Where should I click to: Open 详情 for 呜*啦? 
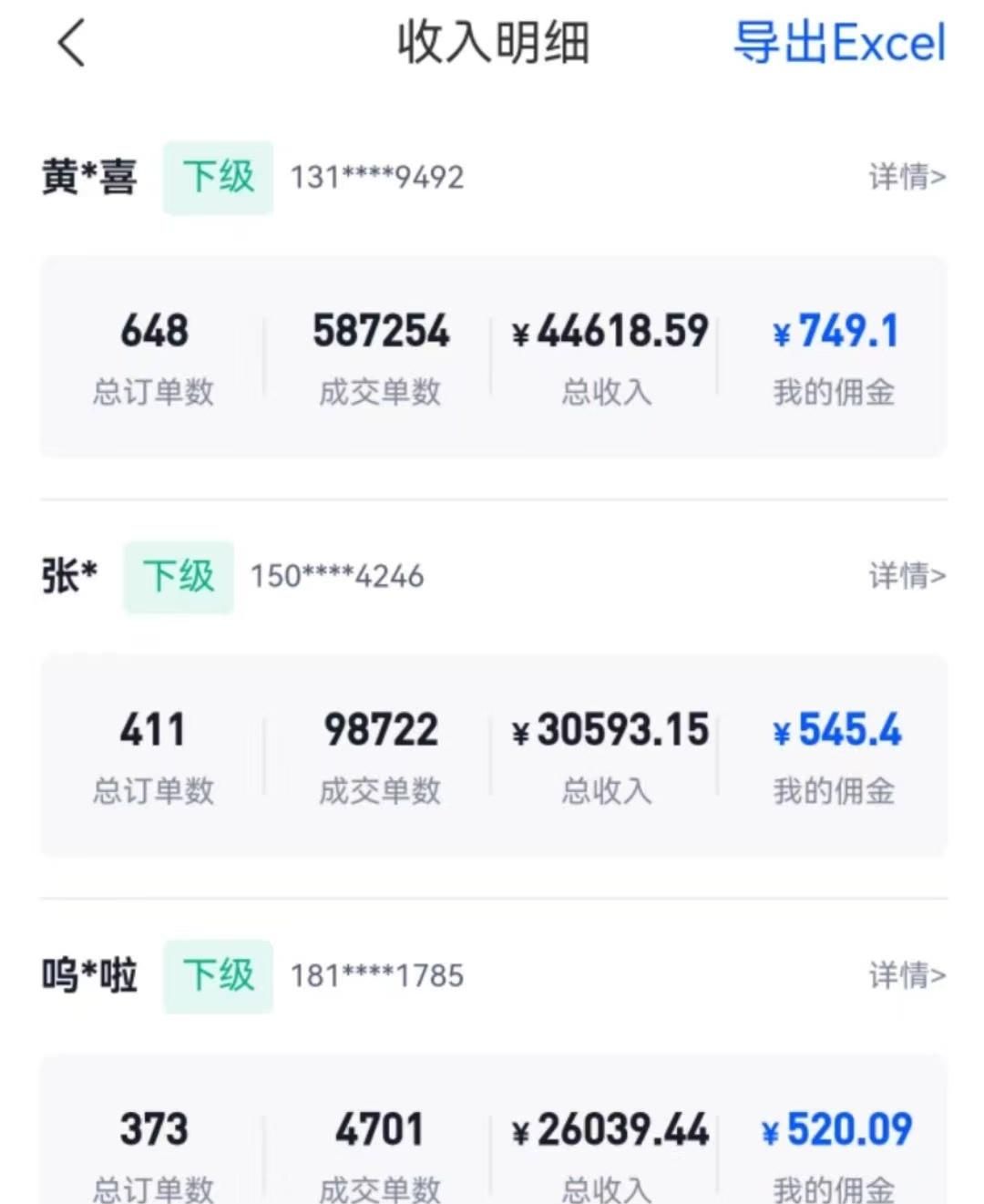coord(907,975)
